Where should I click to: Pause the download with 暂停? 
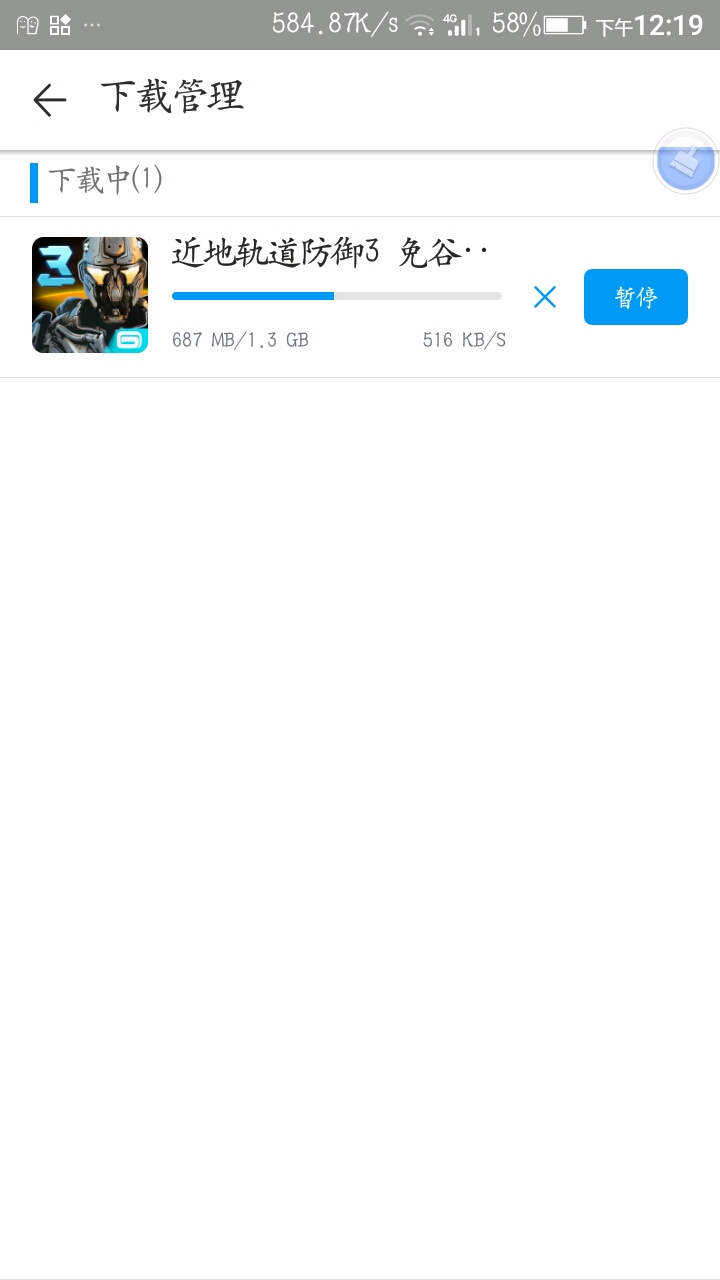click(x=635, y=297)
